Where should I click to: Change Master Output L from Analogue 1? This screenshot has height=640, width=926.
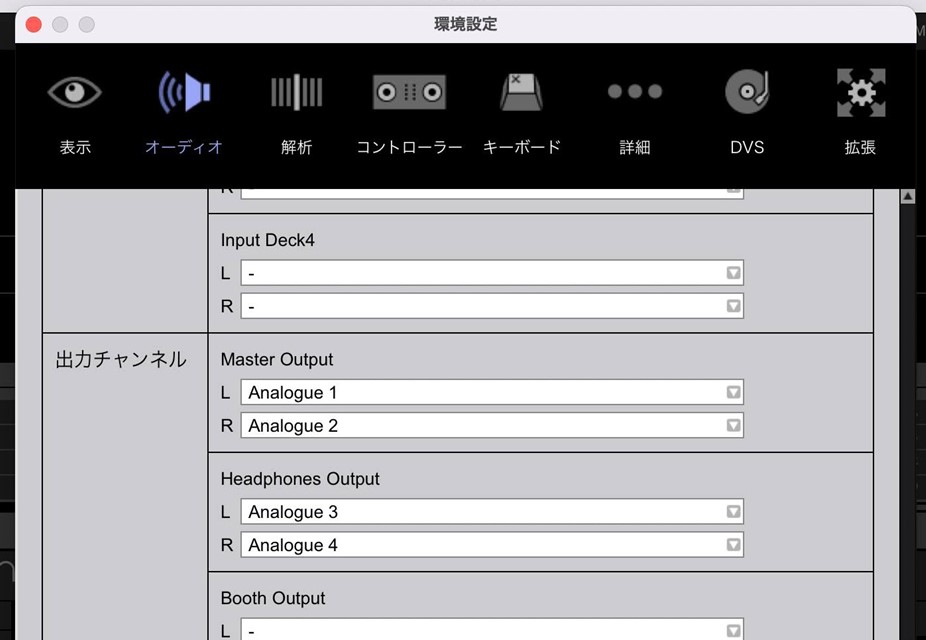(x=492, y=393)
